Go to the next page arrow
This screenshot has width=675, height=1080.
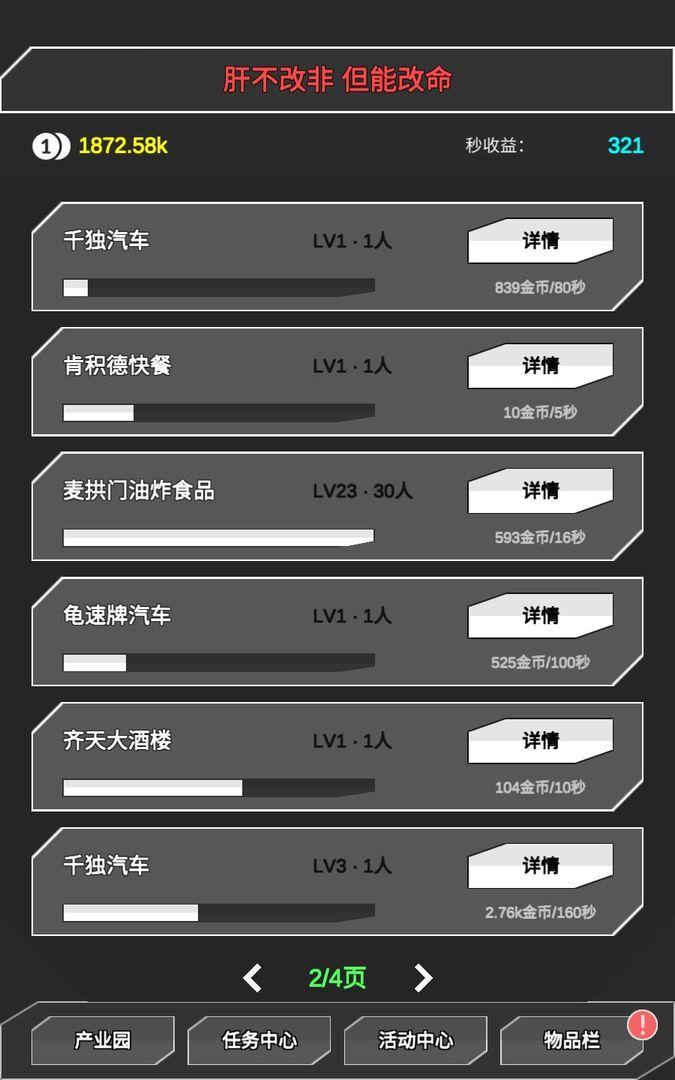[423, 978]
